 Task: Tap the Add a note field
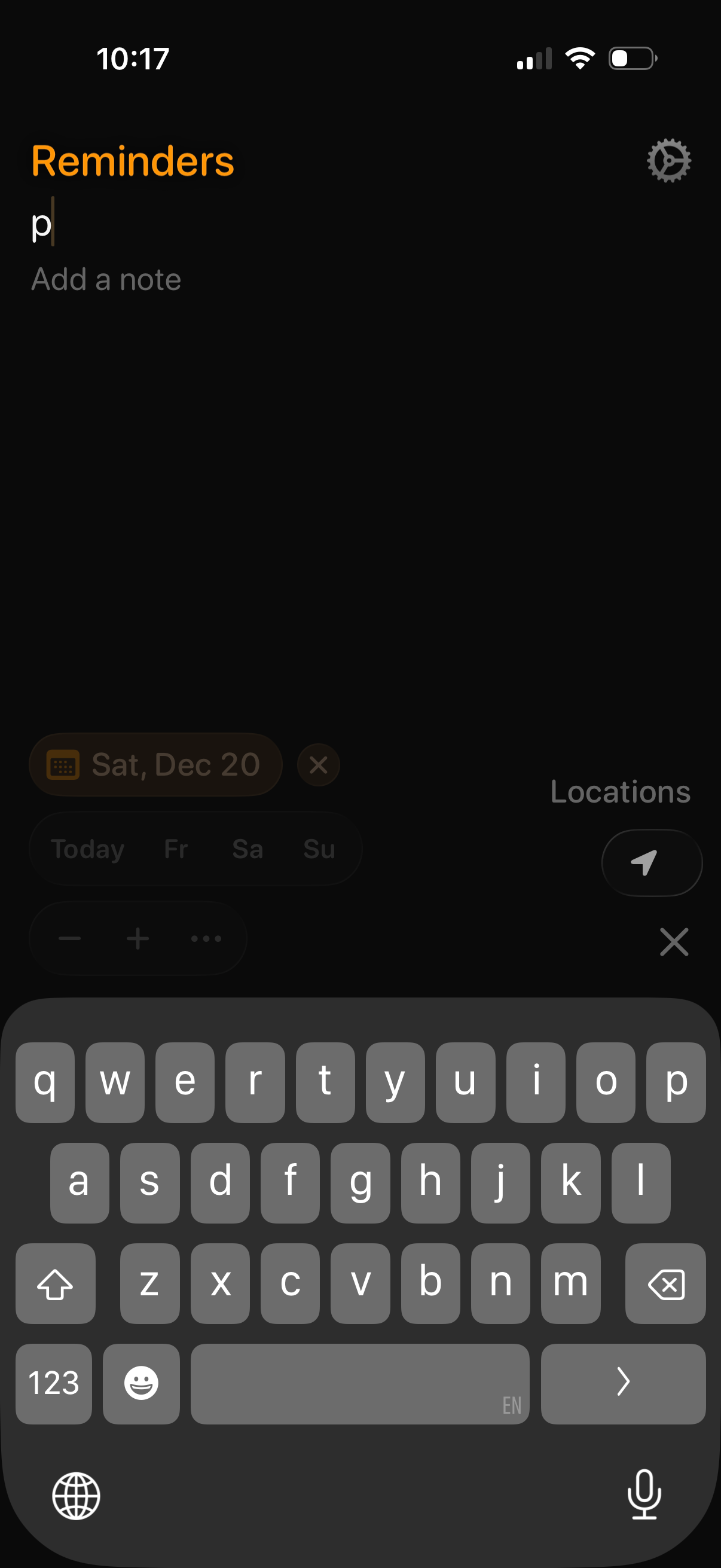[x=105, y=279]
